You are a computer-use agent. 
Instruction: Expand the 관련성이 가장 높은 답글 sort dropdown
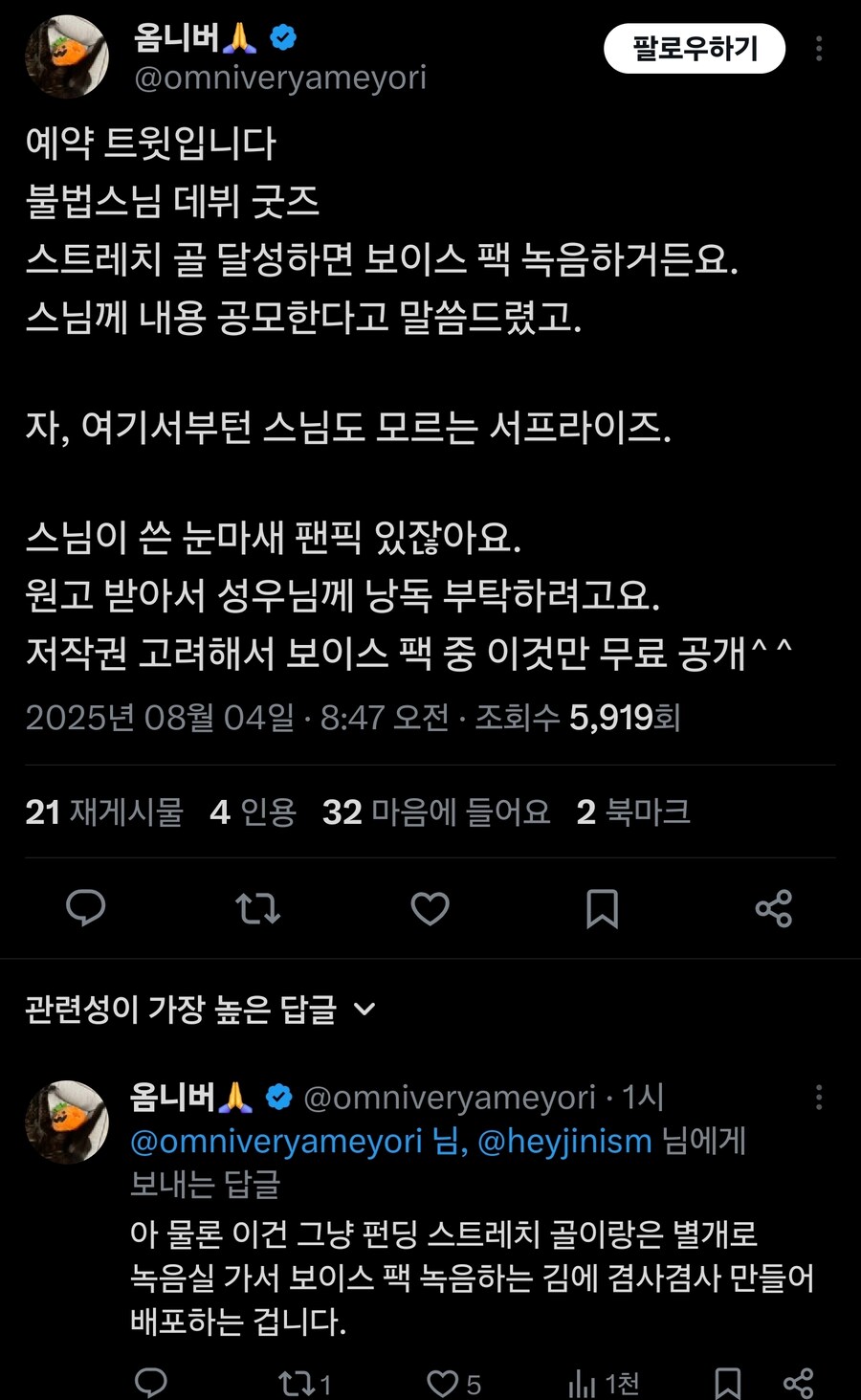201,1009
